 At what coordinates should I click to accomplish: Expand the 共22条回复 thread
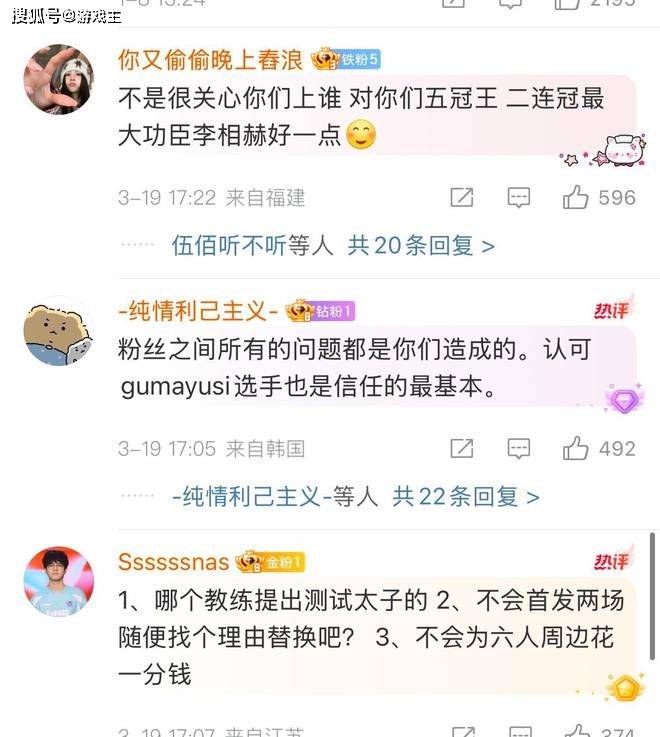[466, 496]
